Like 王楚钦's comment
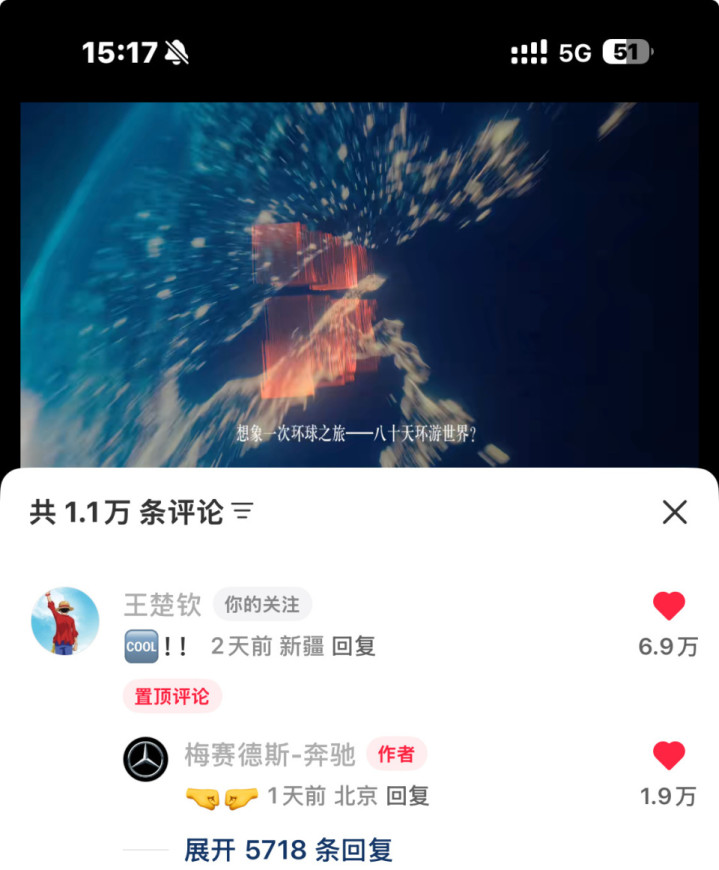The height and width of the screenshot is (870, 719). [x=668, y=606]
